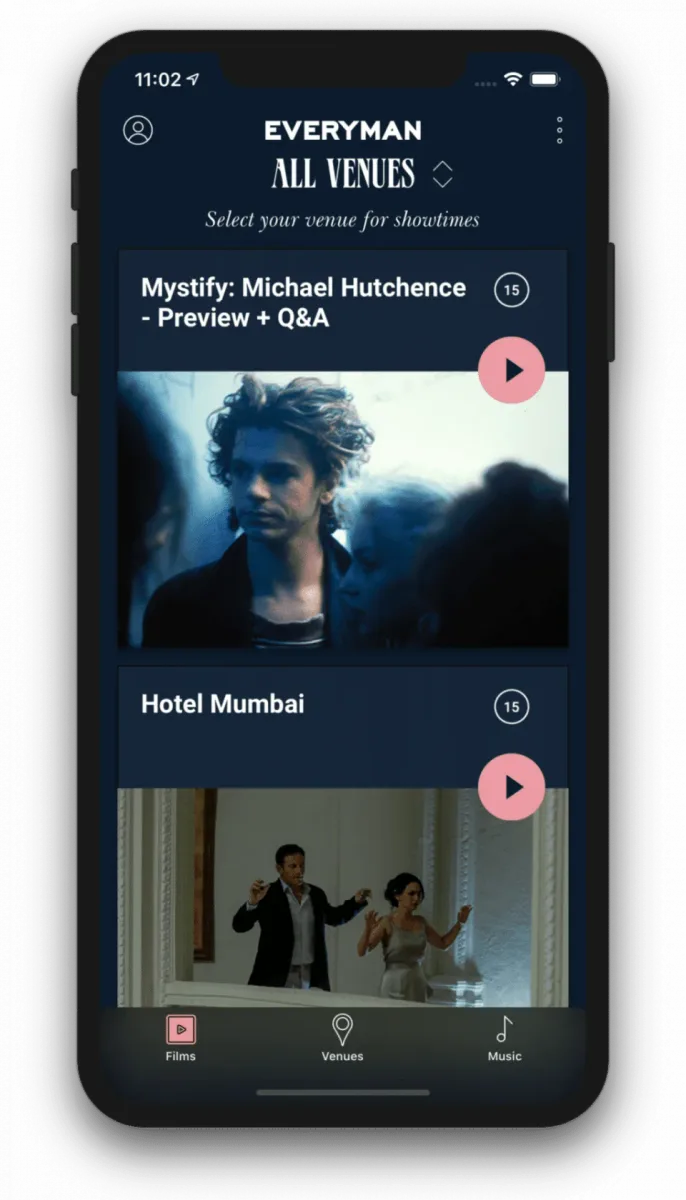The image size is (686, 1200).
Task: Open the Mystify: Michael Hutchence film card
Action: 303,302
